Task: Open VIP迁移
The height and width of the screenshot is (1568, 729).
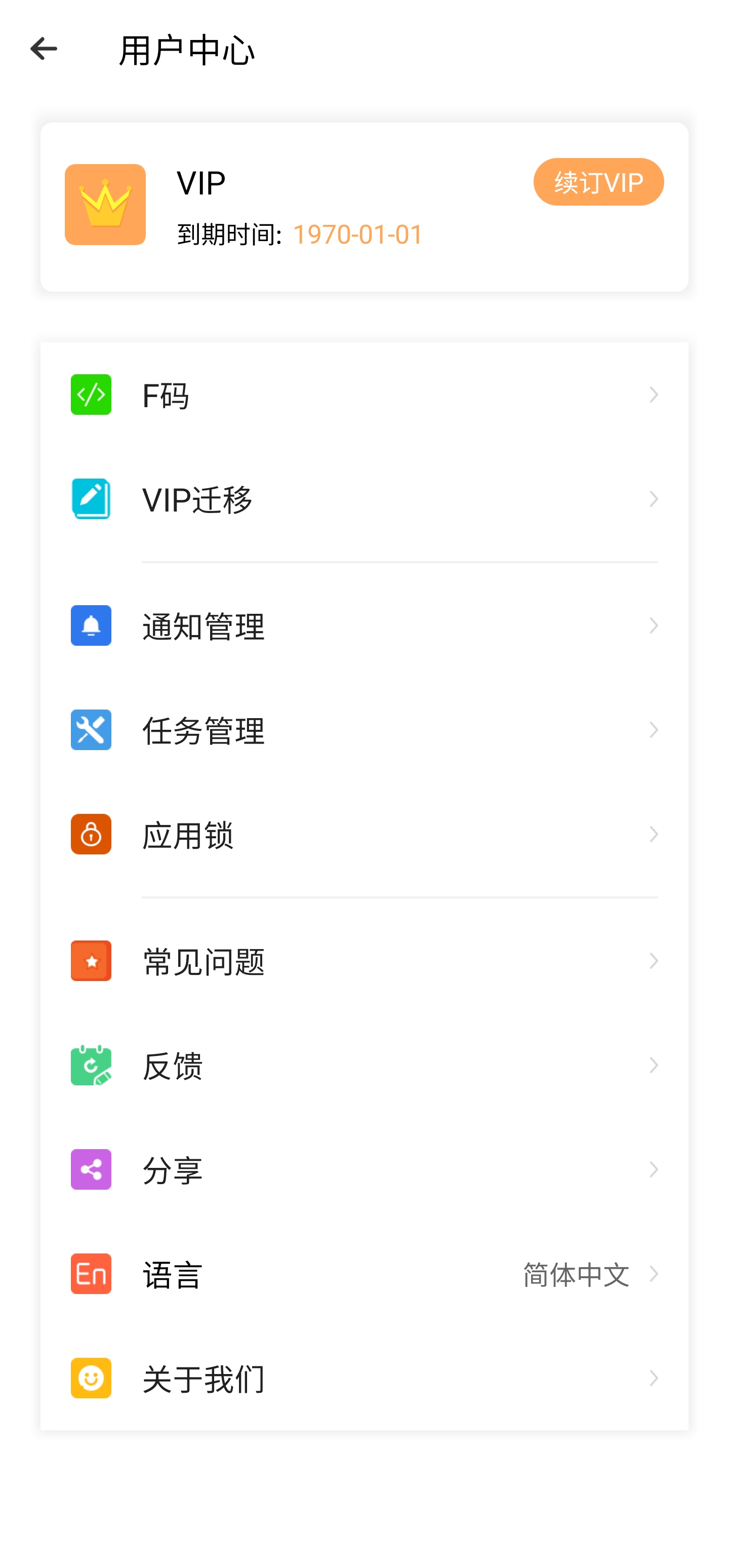Action: pos(364,499)
